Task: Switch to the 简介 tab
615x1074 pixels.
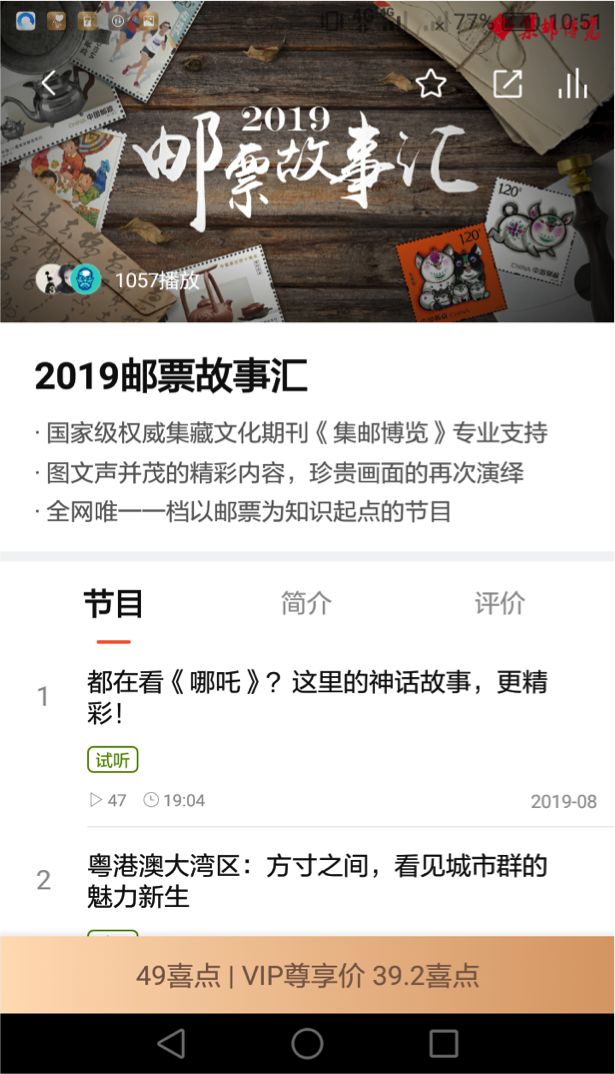Action: click(x=306, y=604)
